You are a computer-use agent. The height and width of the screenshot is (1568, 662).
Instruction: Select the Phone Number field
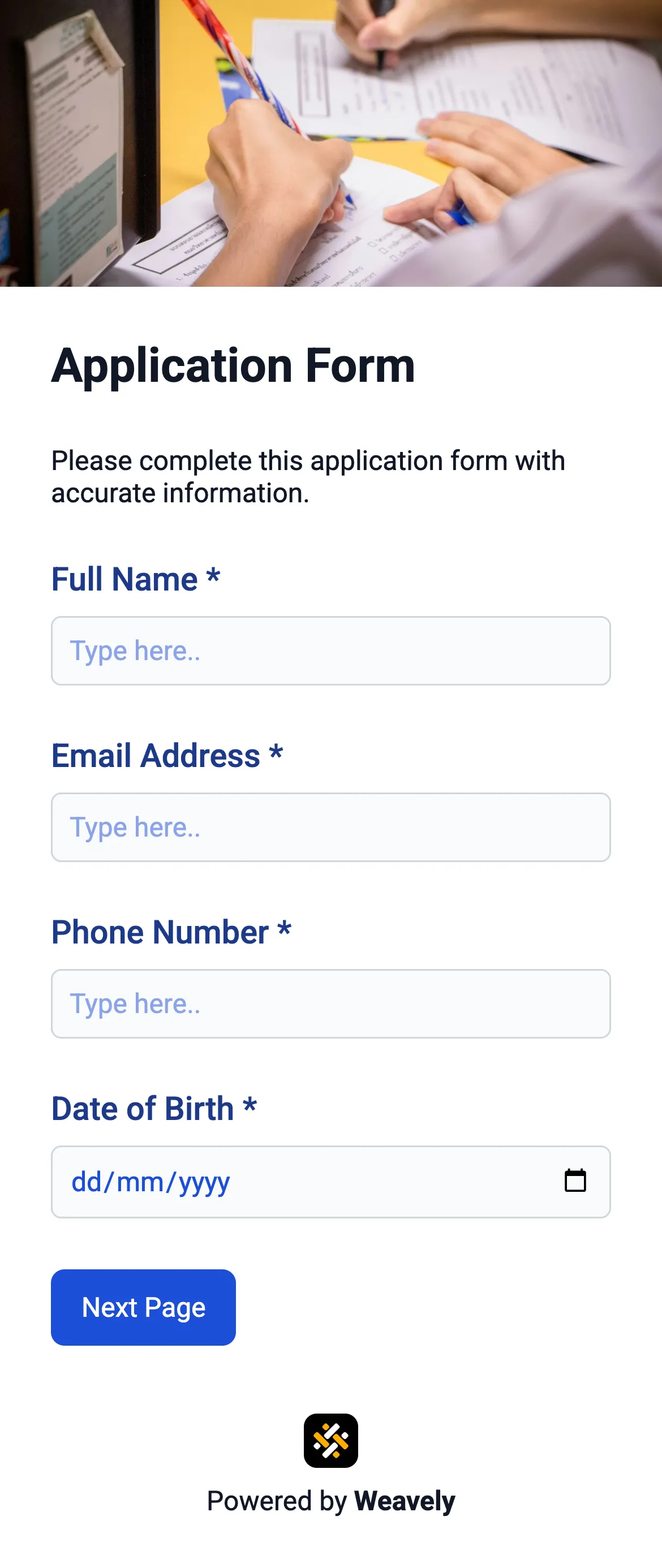point(330,1003)
